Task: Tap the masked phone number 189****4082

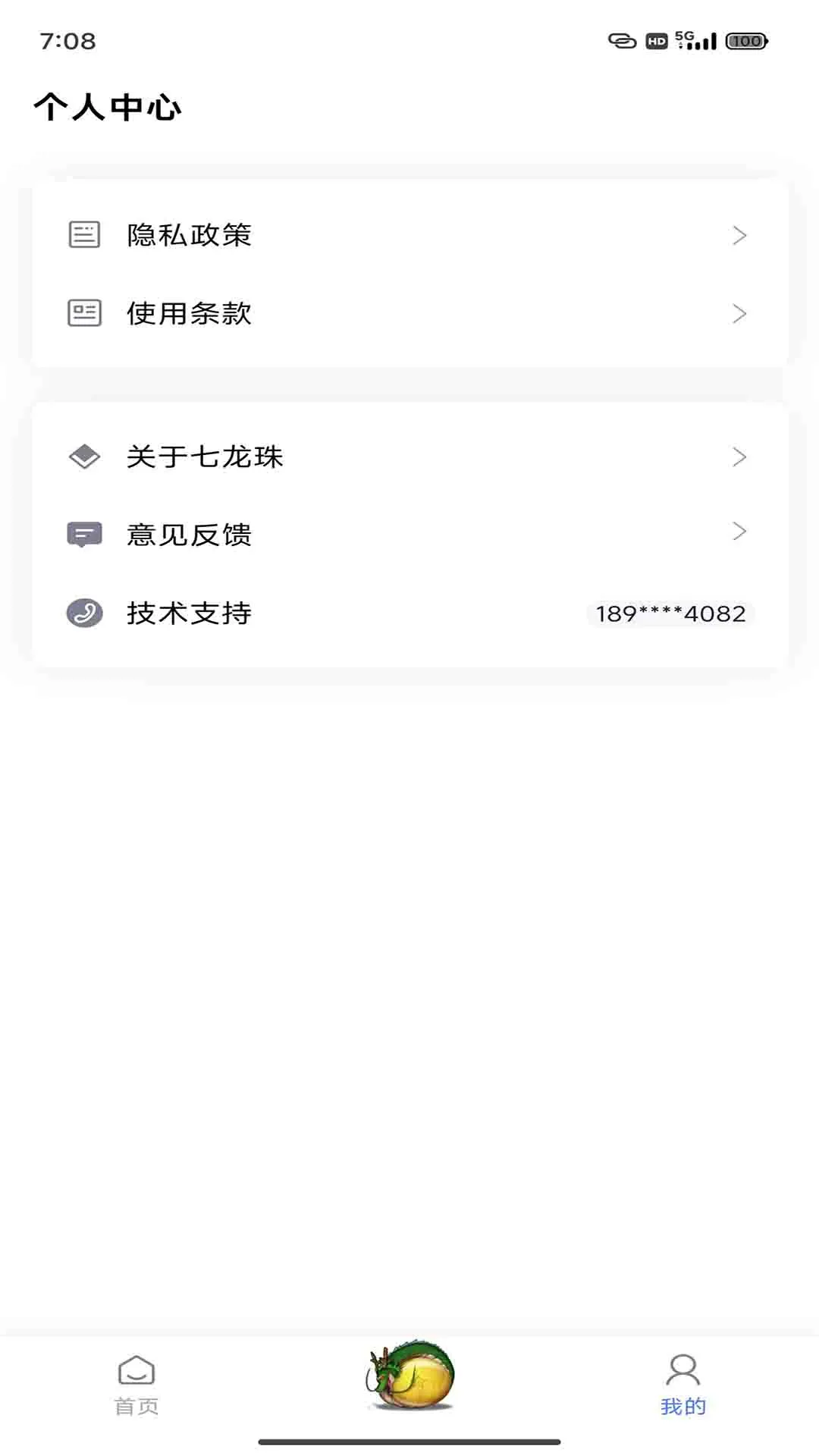Action: coord(670,613)
